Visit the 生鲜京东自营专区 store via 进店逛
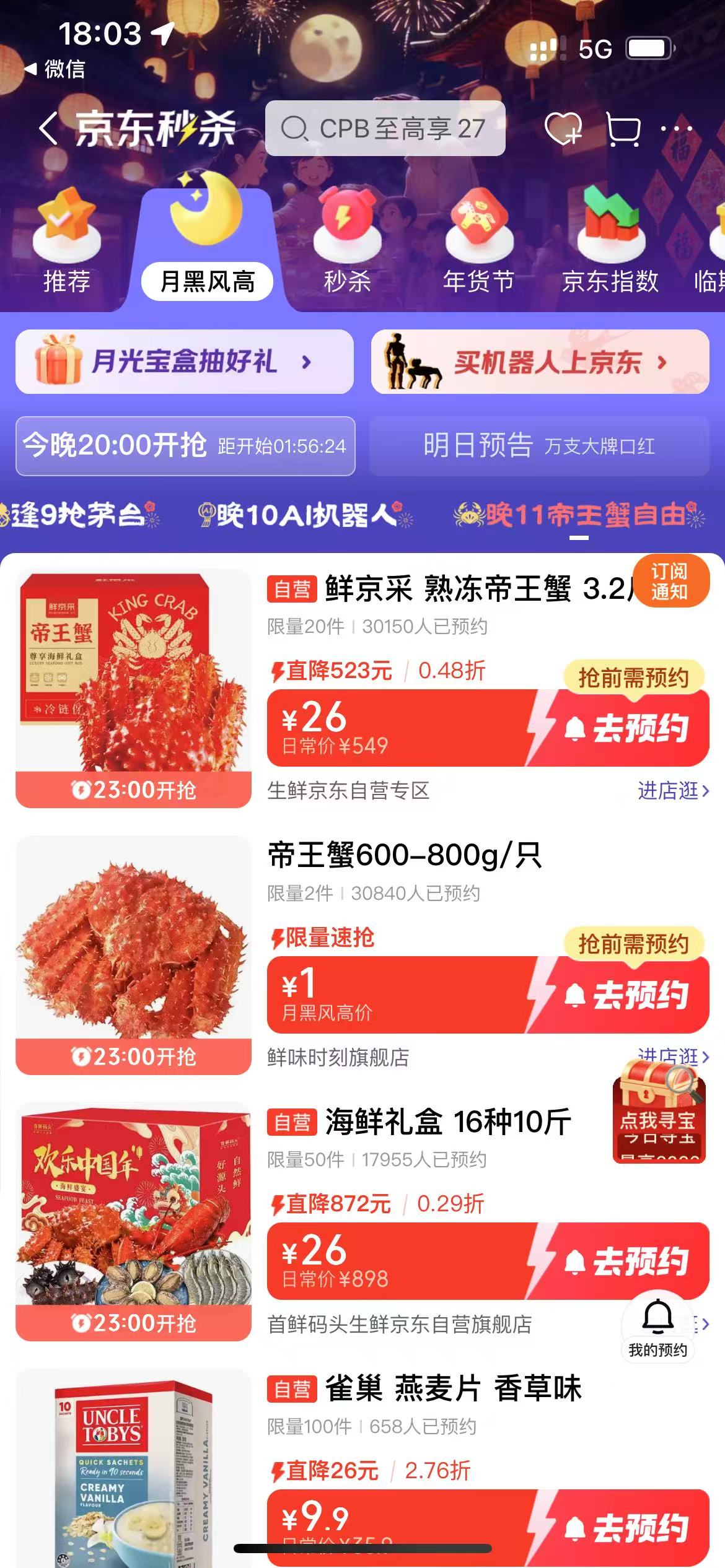Image resolution: width=725 pixels, height=1568 pixels. [673, 791]
